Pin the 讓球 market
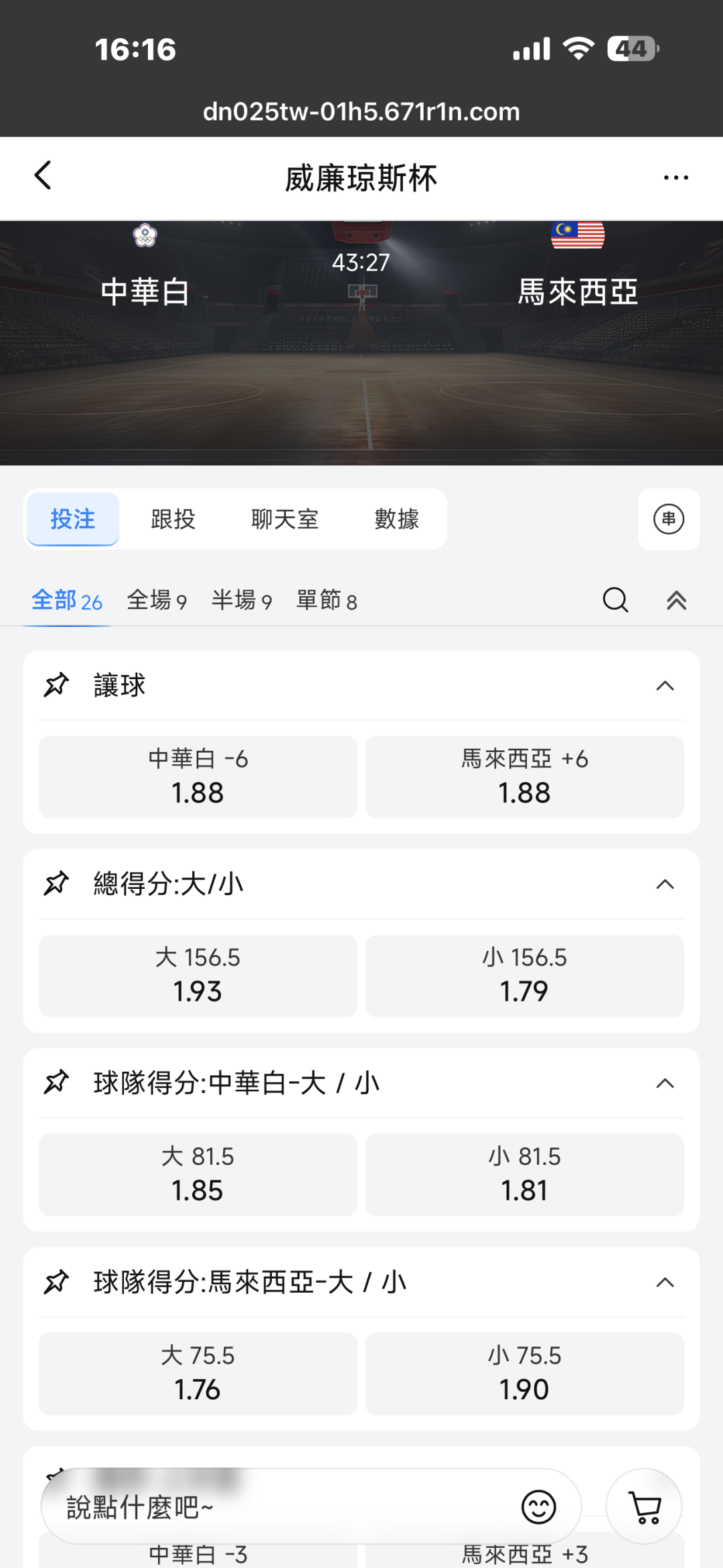 tap(56, 685)
